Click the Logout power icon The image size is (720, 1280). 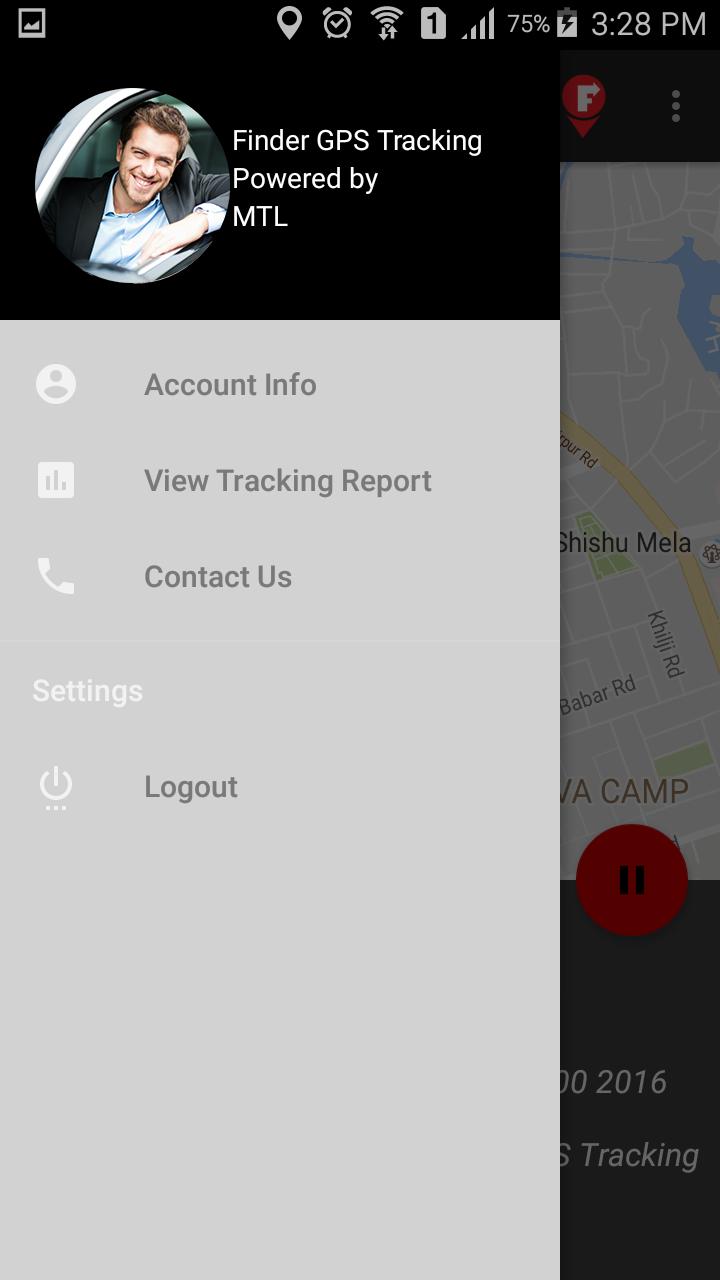[x=54, y=786]
